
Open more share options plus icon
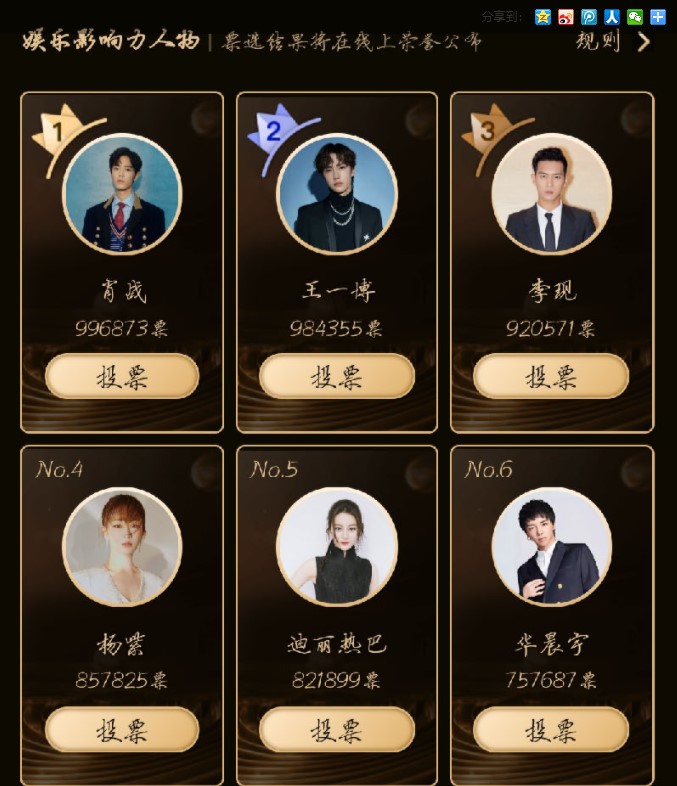(658, 17)
